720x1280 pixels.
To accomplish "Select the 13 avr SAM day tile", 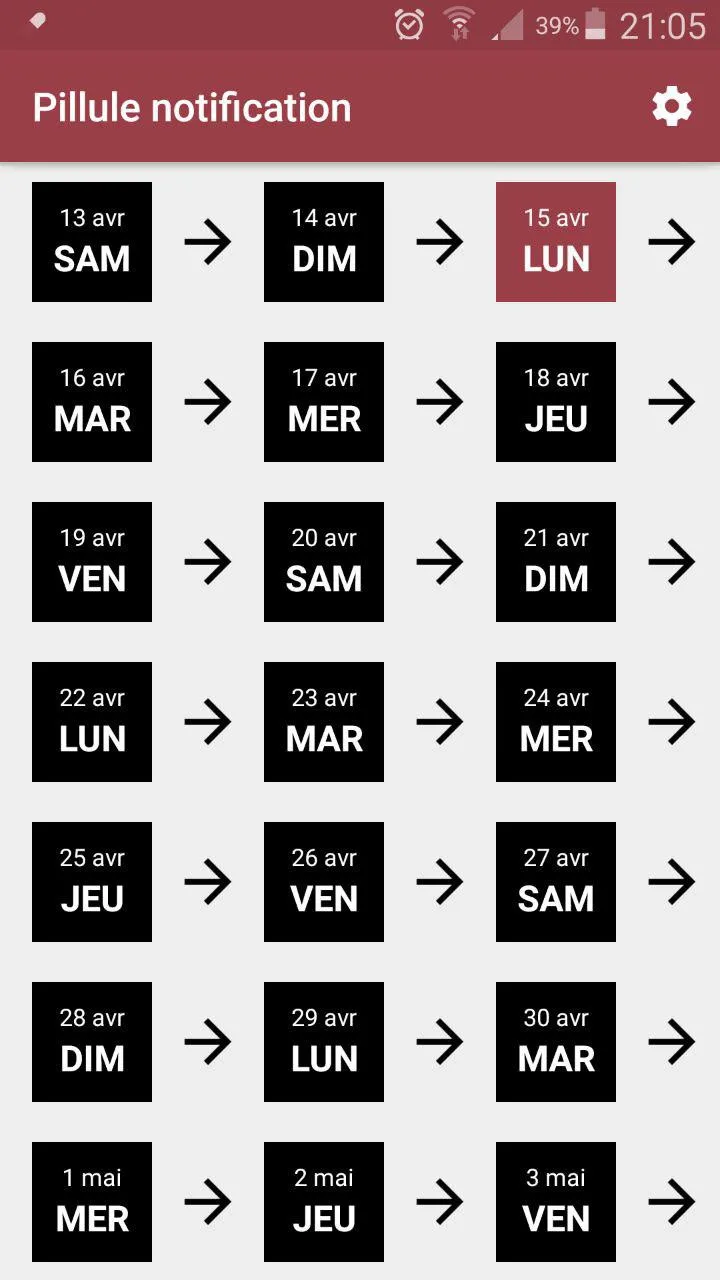I will click(x=92, y=242).
